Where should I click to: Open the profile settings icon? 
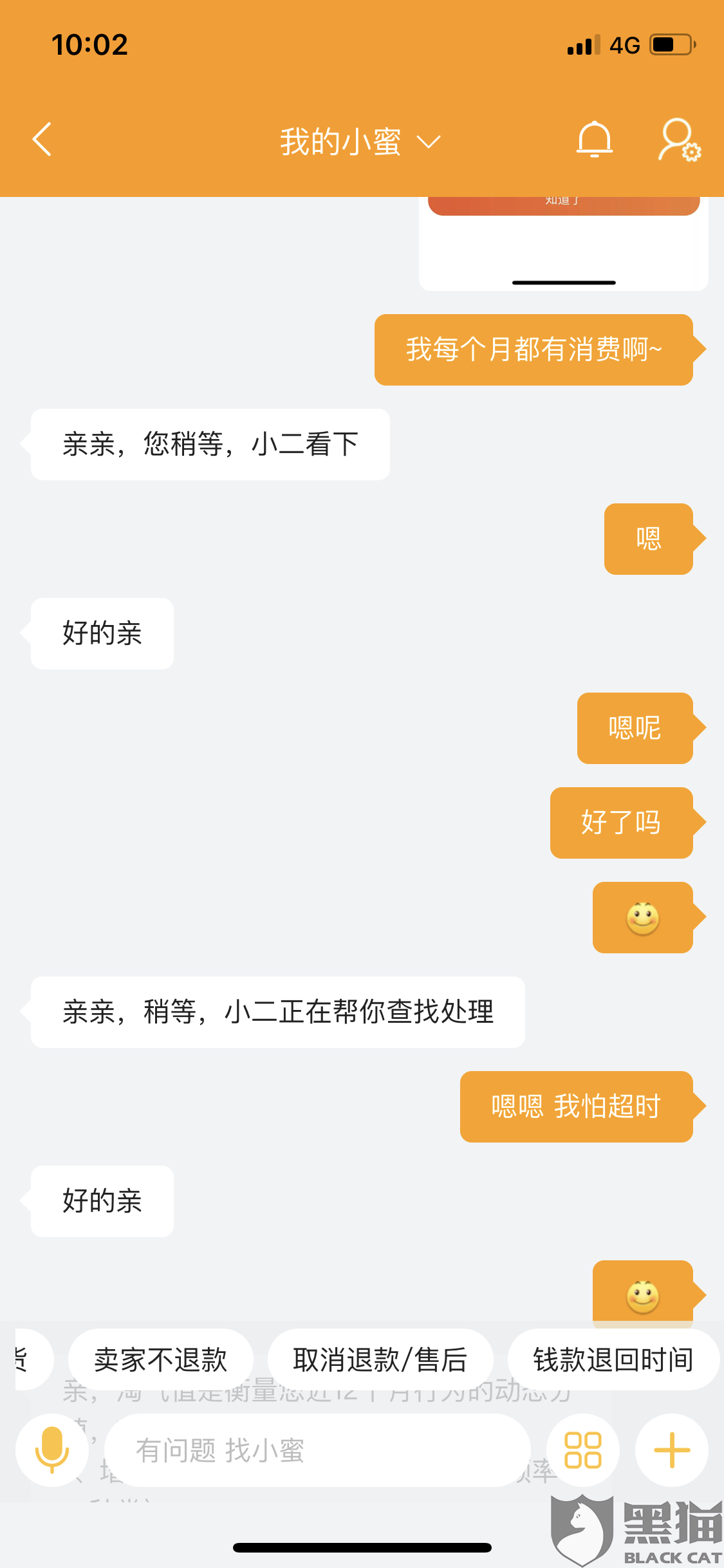679,140
